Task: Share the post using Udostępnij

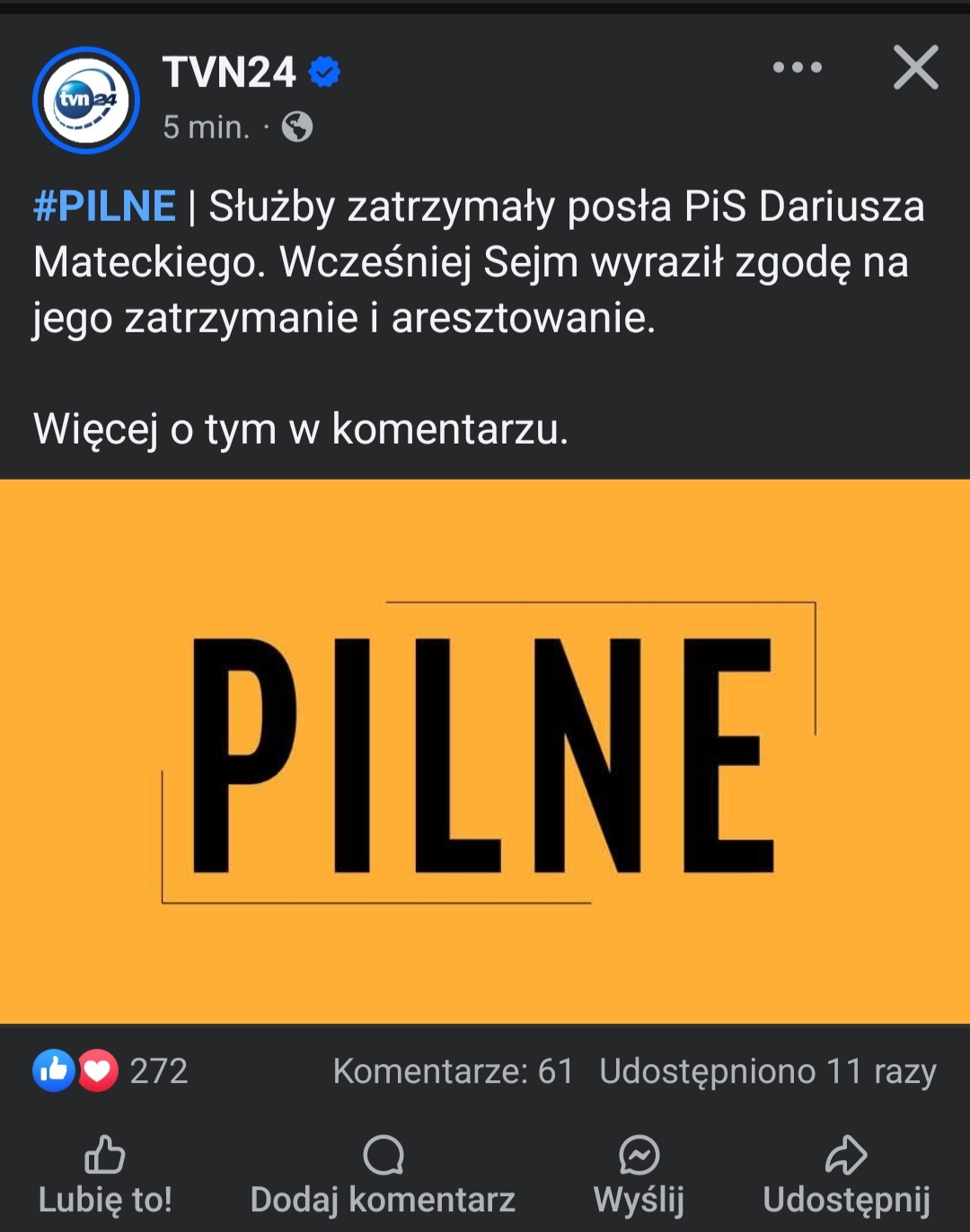Action: point(846,1176)
